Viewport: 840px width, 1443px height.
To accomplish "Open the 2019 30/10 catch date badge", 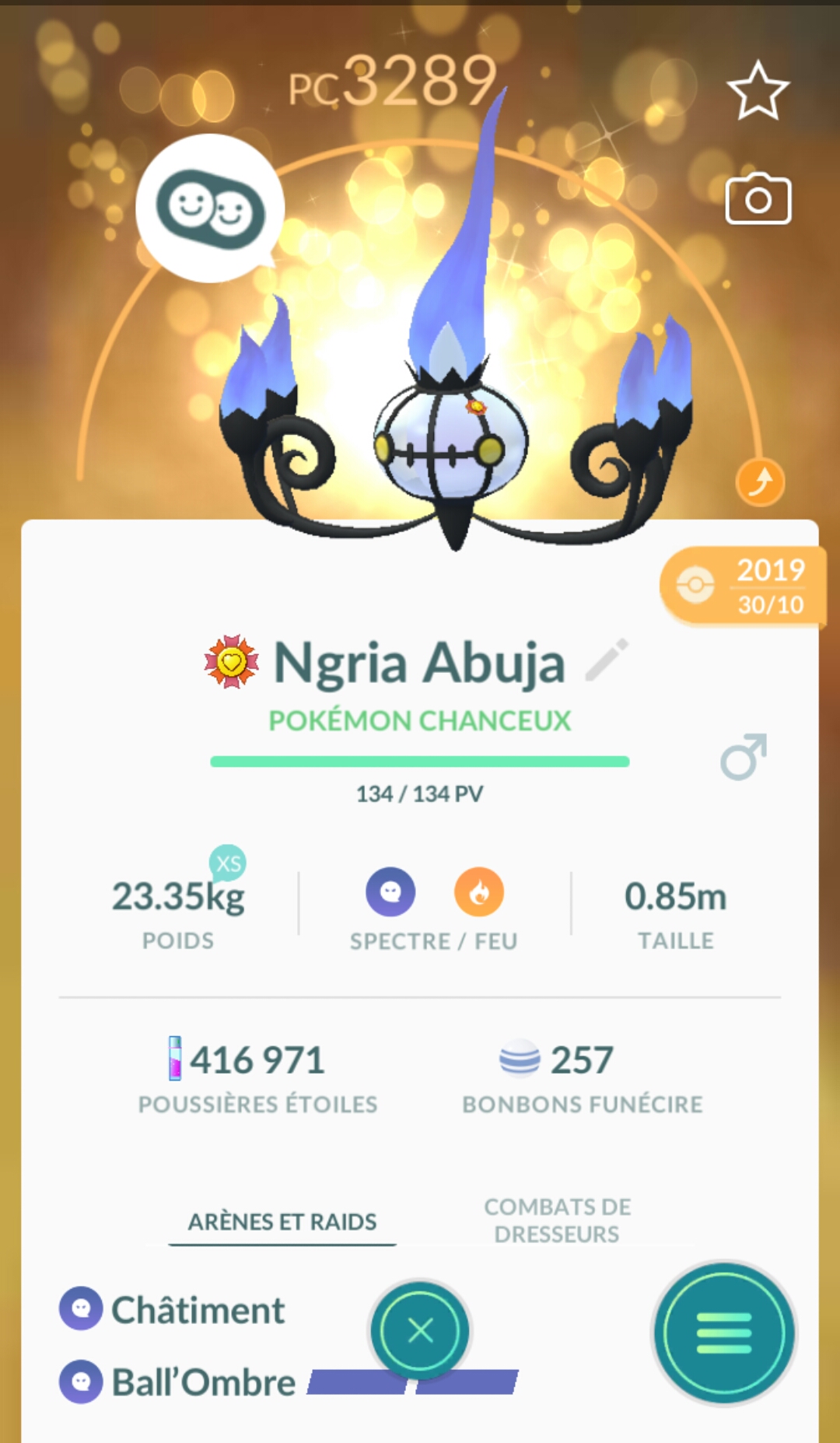I will click(x=743, y=587).
